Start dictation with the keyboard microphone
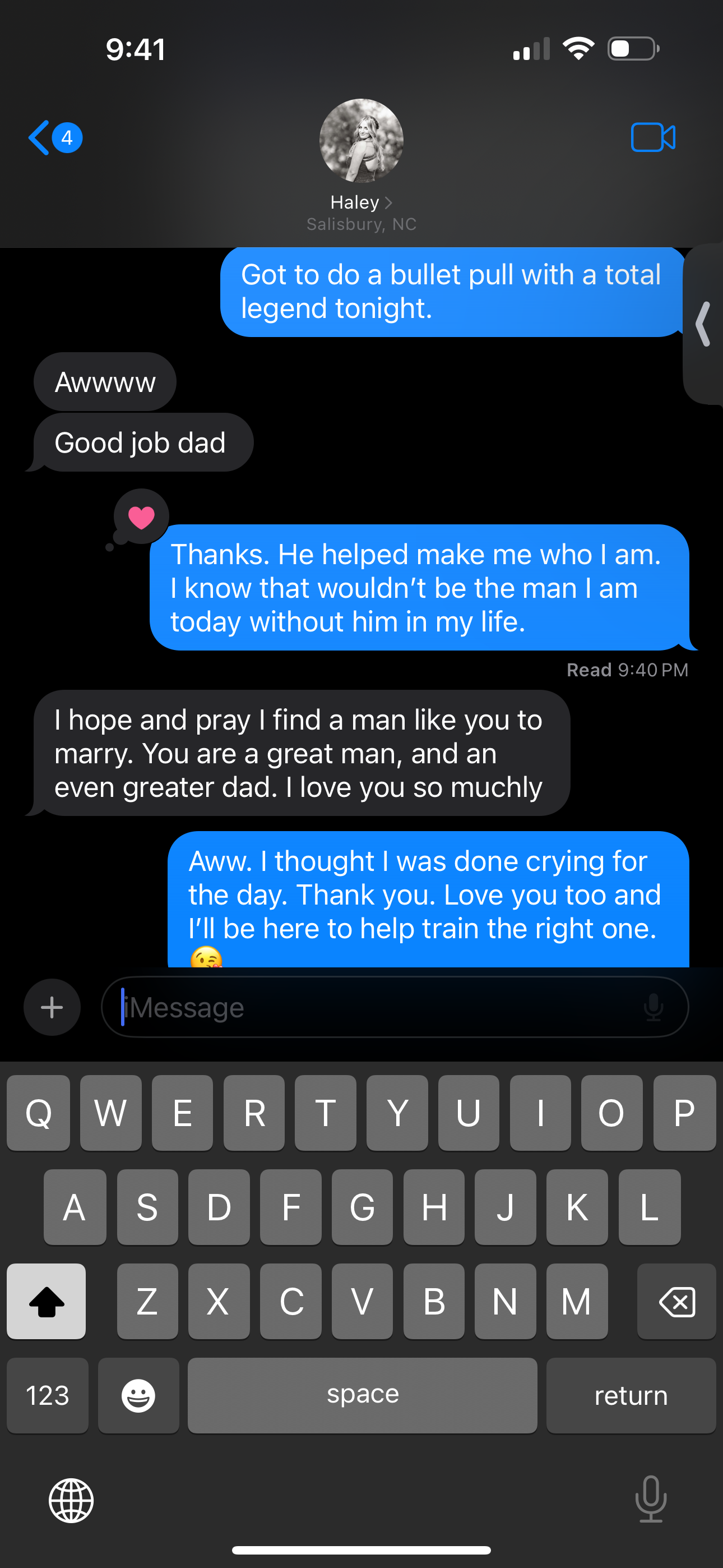Image resolution: width=723 pixels, height=1568 pixels. [651, 1498]
